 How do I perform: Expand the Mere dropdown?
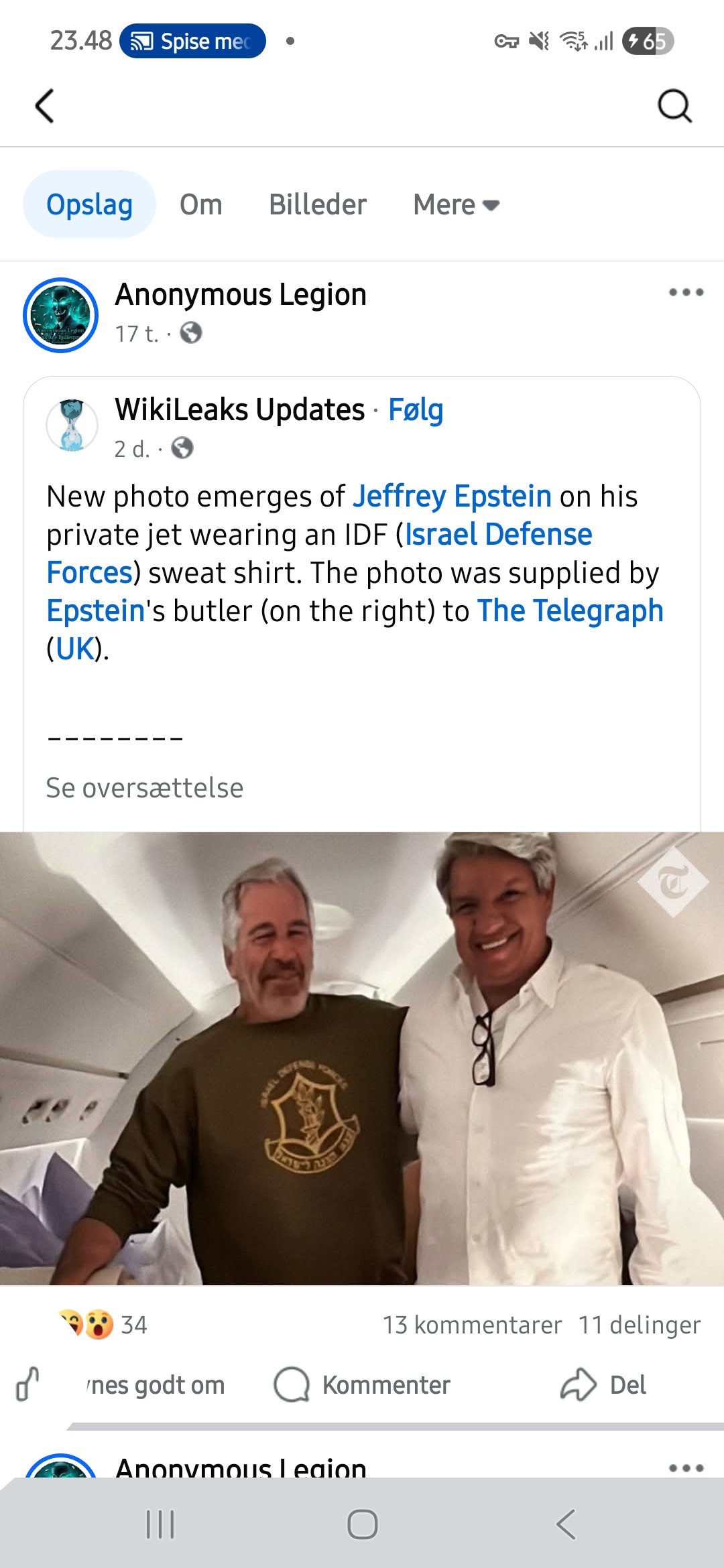456,204
